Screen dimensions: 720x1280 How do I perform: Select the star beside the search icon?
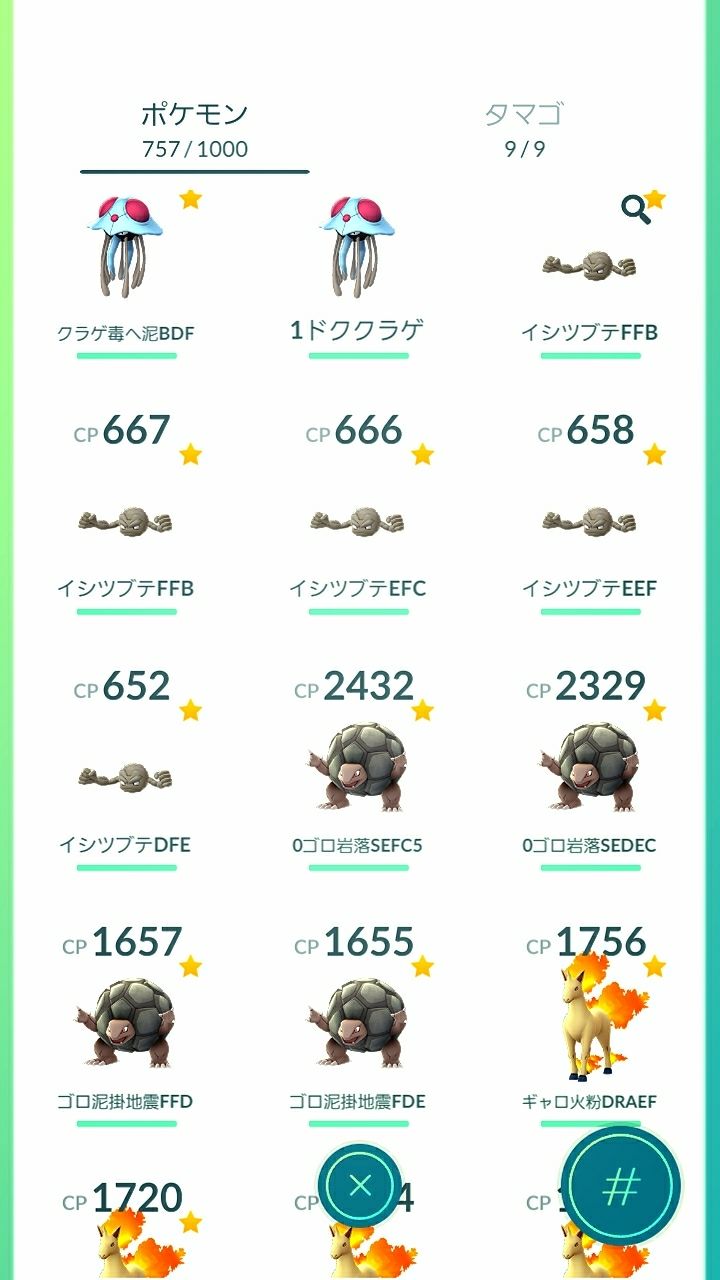[657, 197]
